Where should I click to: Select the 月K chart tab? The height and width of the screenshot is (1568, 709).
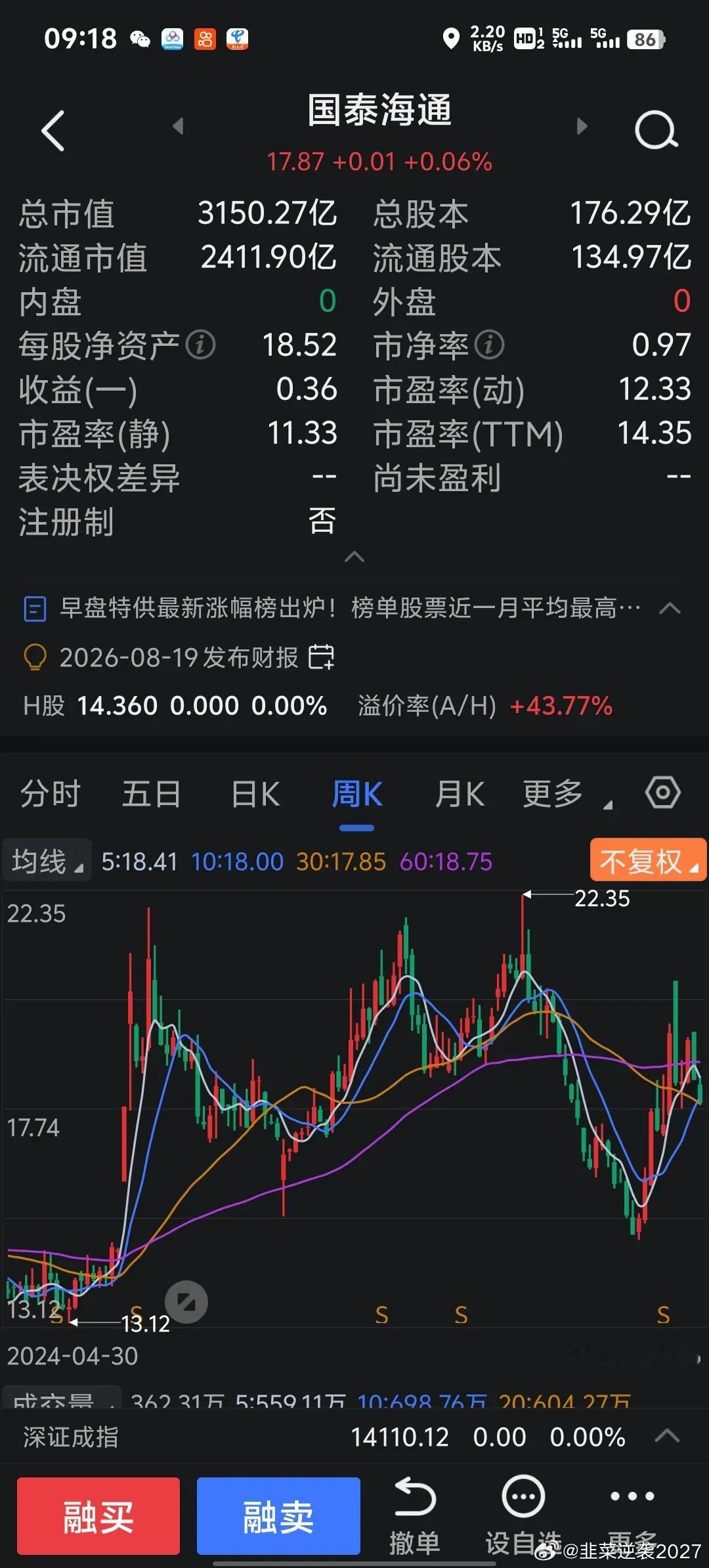click(460, 794)
